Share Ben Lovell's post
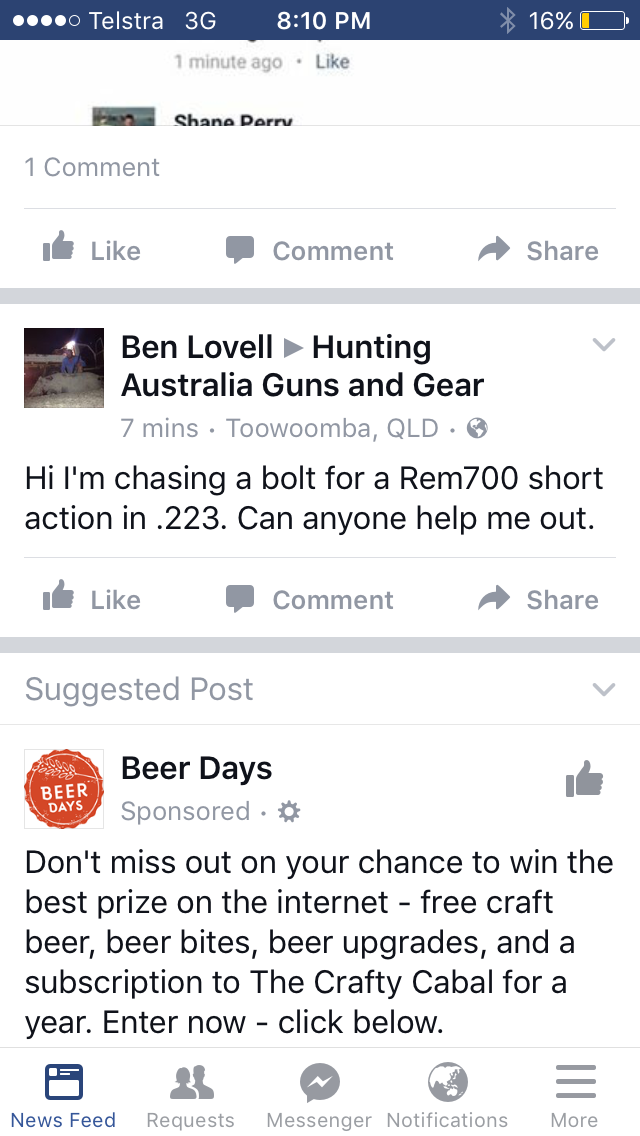The image size is (640, 1136). click(x=538, y=599)
